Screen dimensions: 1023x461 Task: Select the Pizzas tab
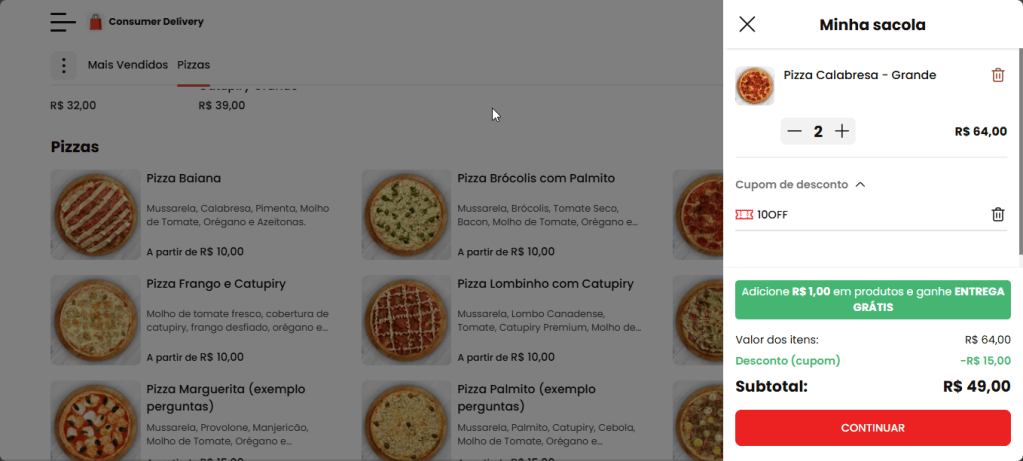[x=194, y=65]
